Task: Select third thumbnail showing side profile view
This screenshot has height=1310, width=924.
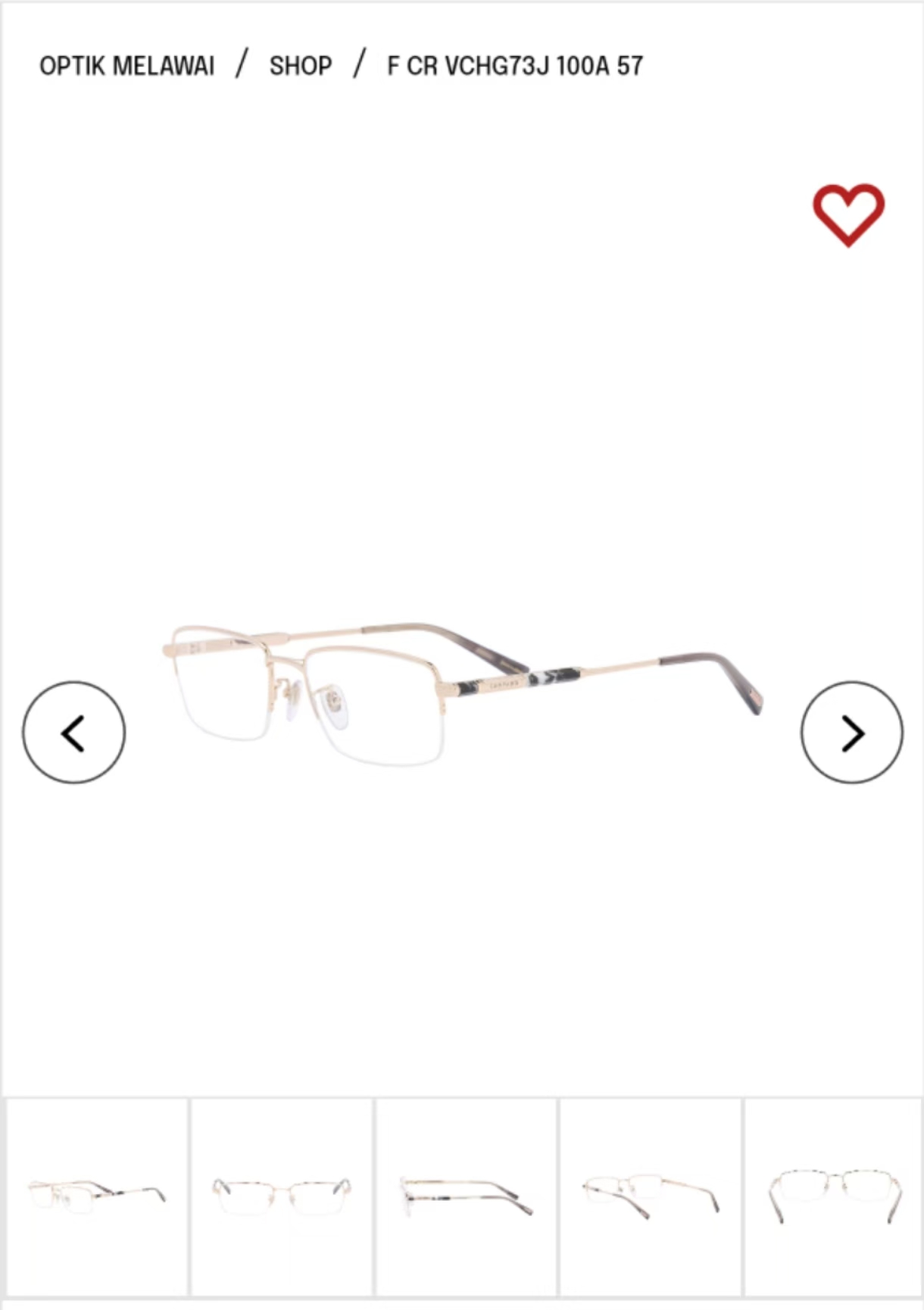Action: [x=466, y=1196]
